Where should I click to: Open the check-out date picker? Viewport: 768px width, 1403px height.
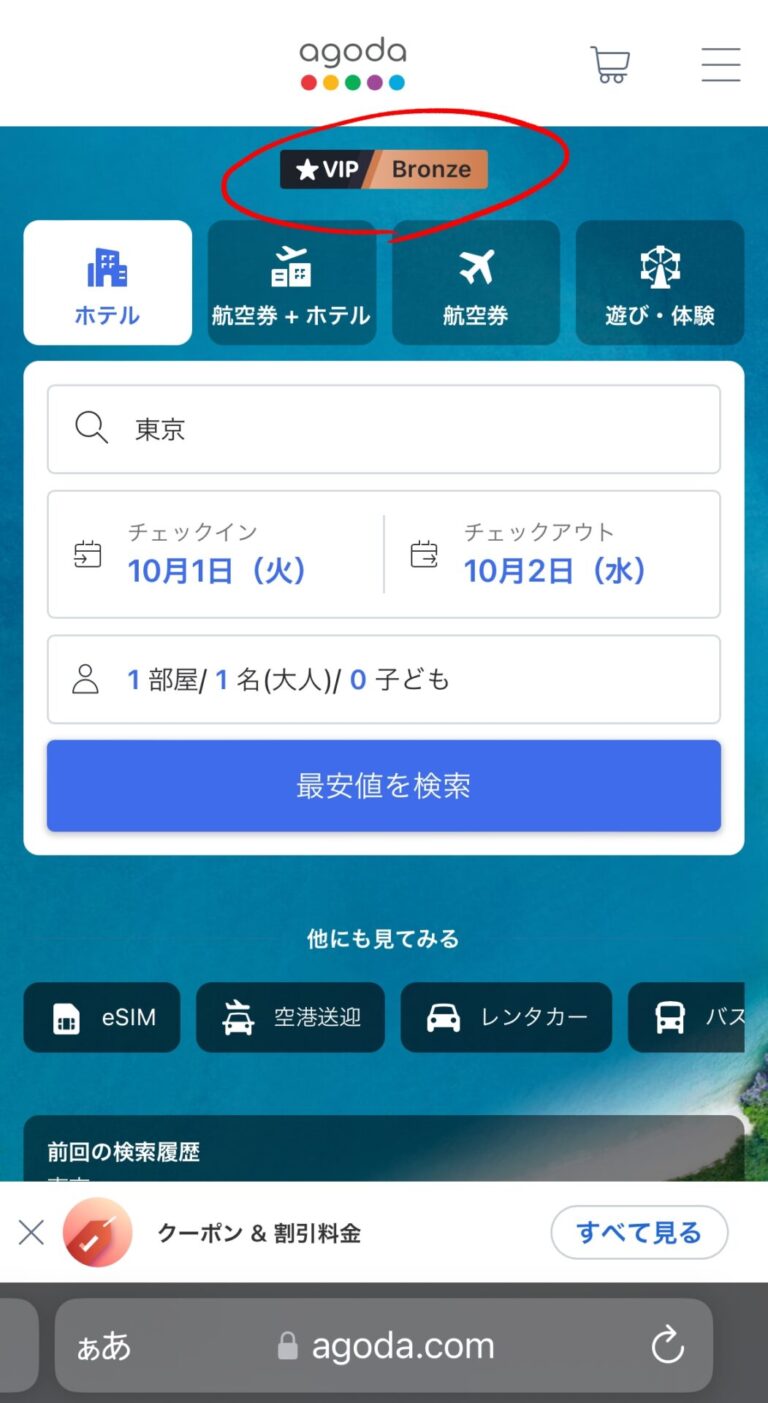click(x=550, y=553)
